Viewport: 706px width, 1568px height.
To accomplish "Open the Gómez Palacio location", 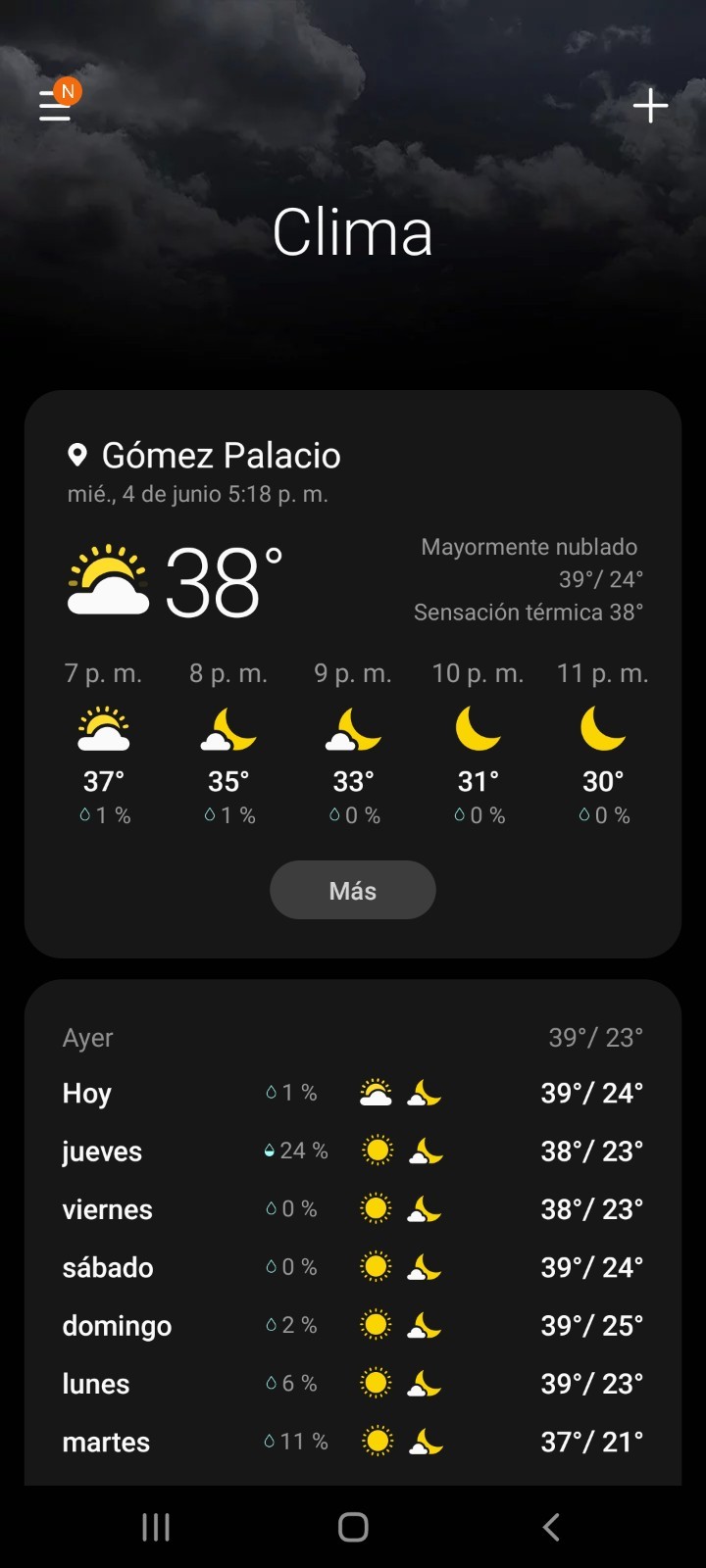I will pyautogui.click(x=221, y=456).
